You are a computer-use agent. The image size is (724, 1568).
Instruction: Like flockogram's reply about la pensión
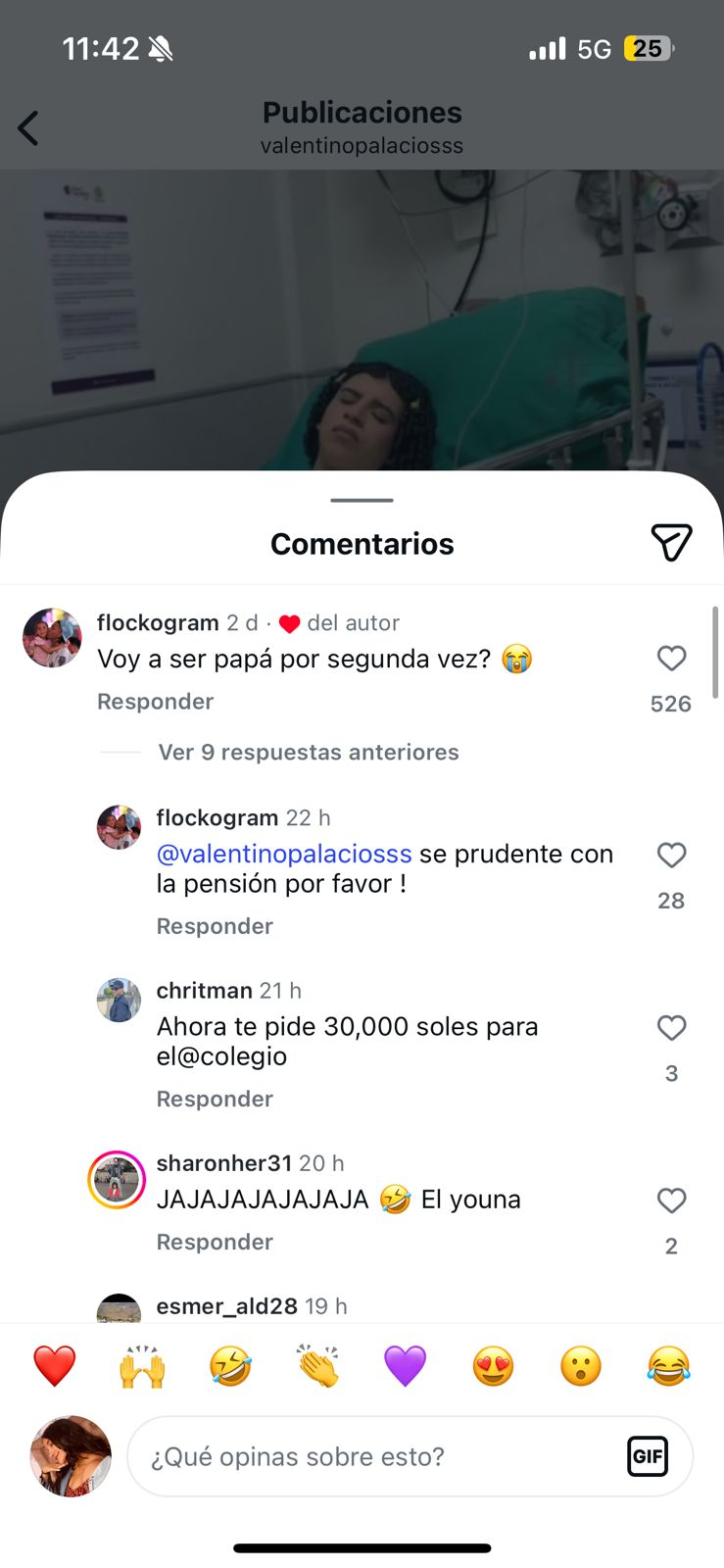click(x=671, y=856)
